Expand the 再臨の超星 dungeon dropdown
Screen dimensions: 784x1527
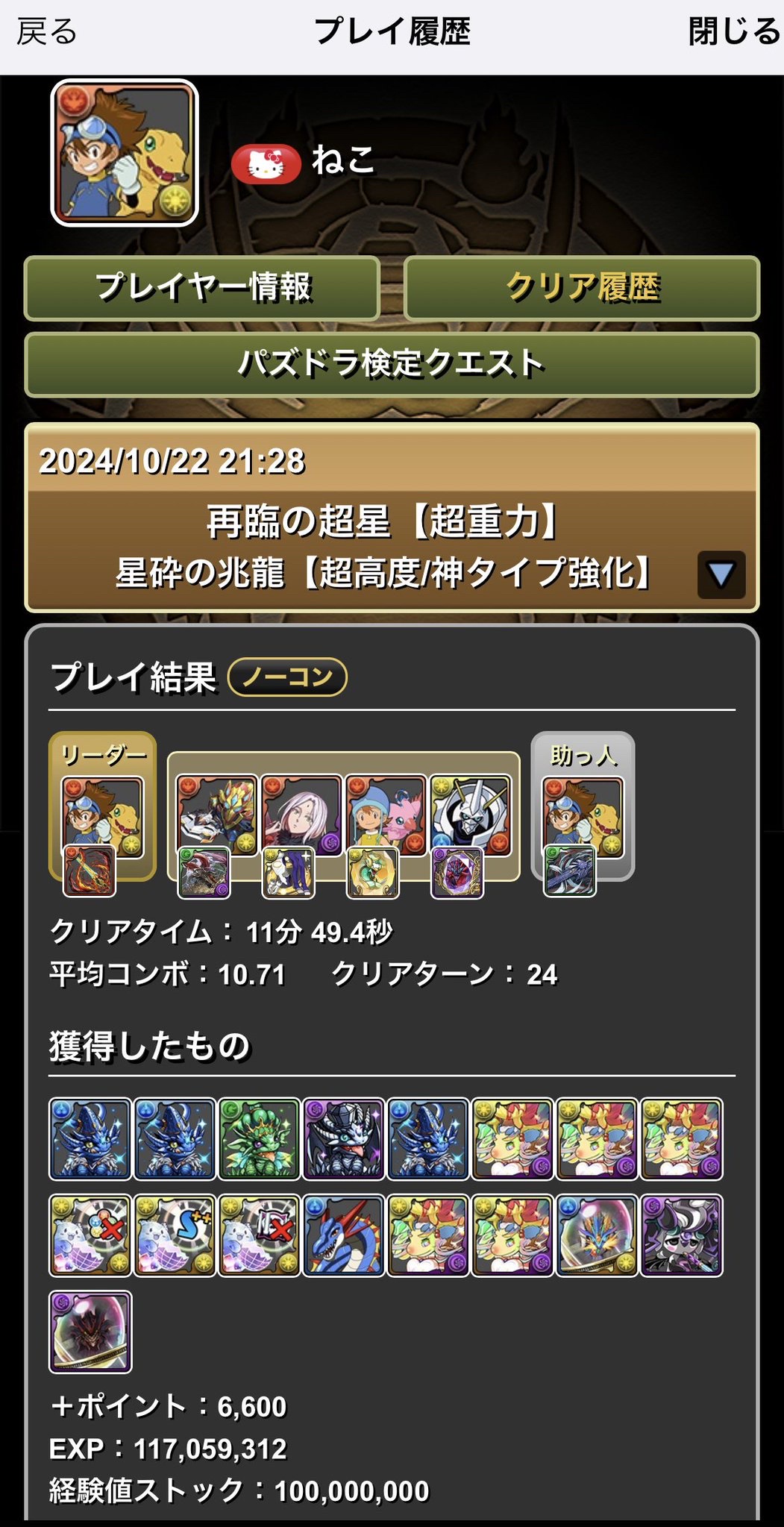pos(721,574)
